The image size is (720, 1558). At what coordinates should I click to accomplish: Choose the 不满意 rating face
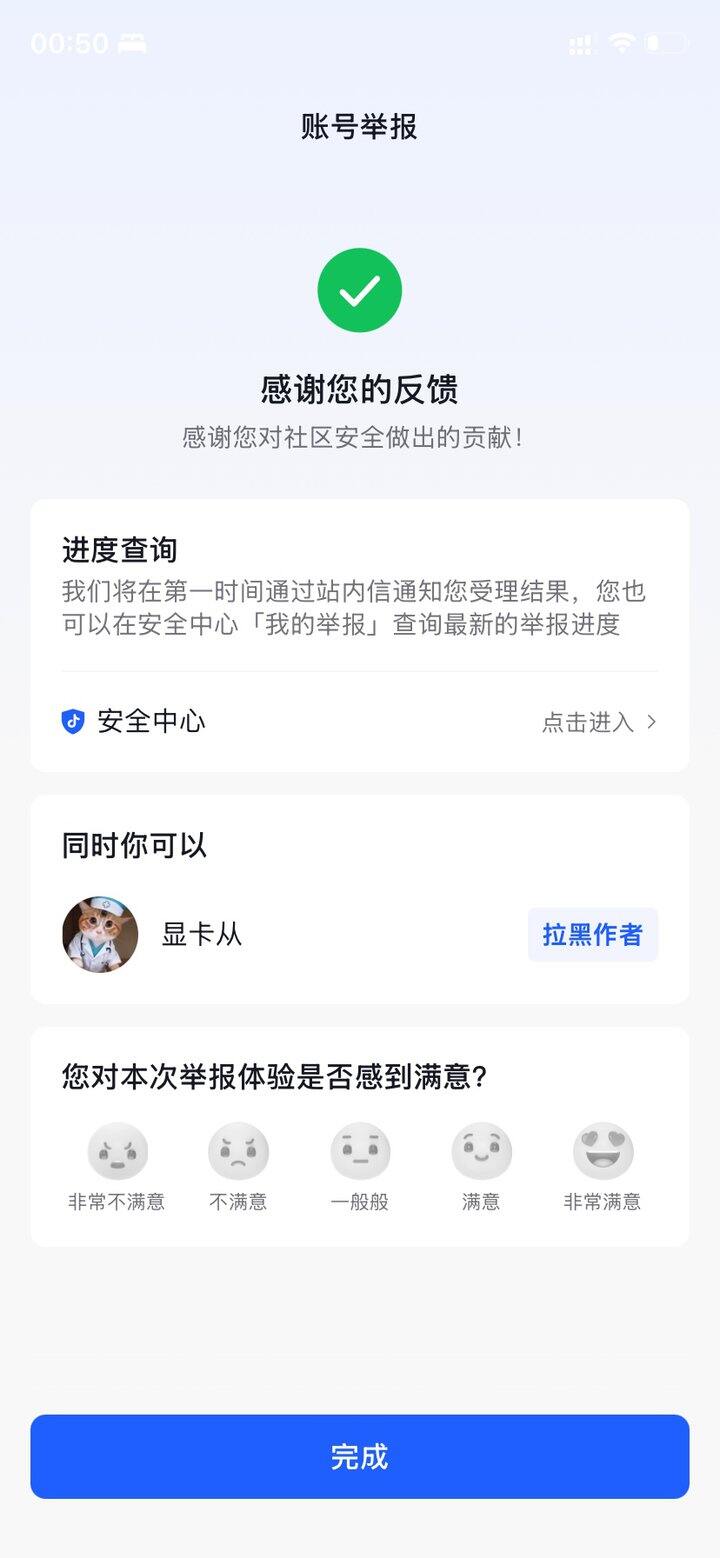(238, 1152)
